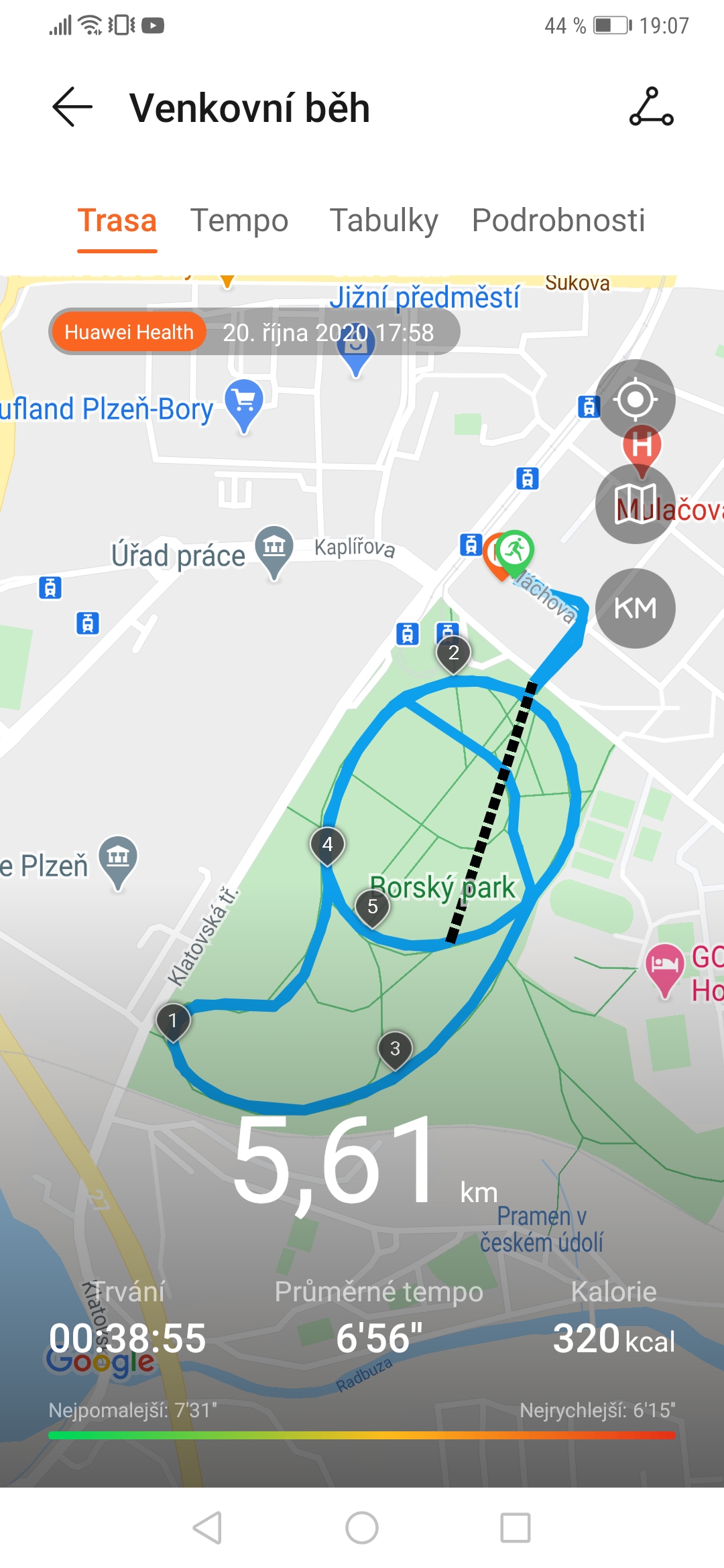Change map type with the map button
This screenshot has height=1568, width=724.
636,504
